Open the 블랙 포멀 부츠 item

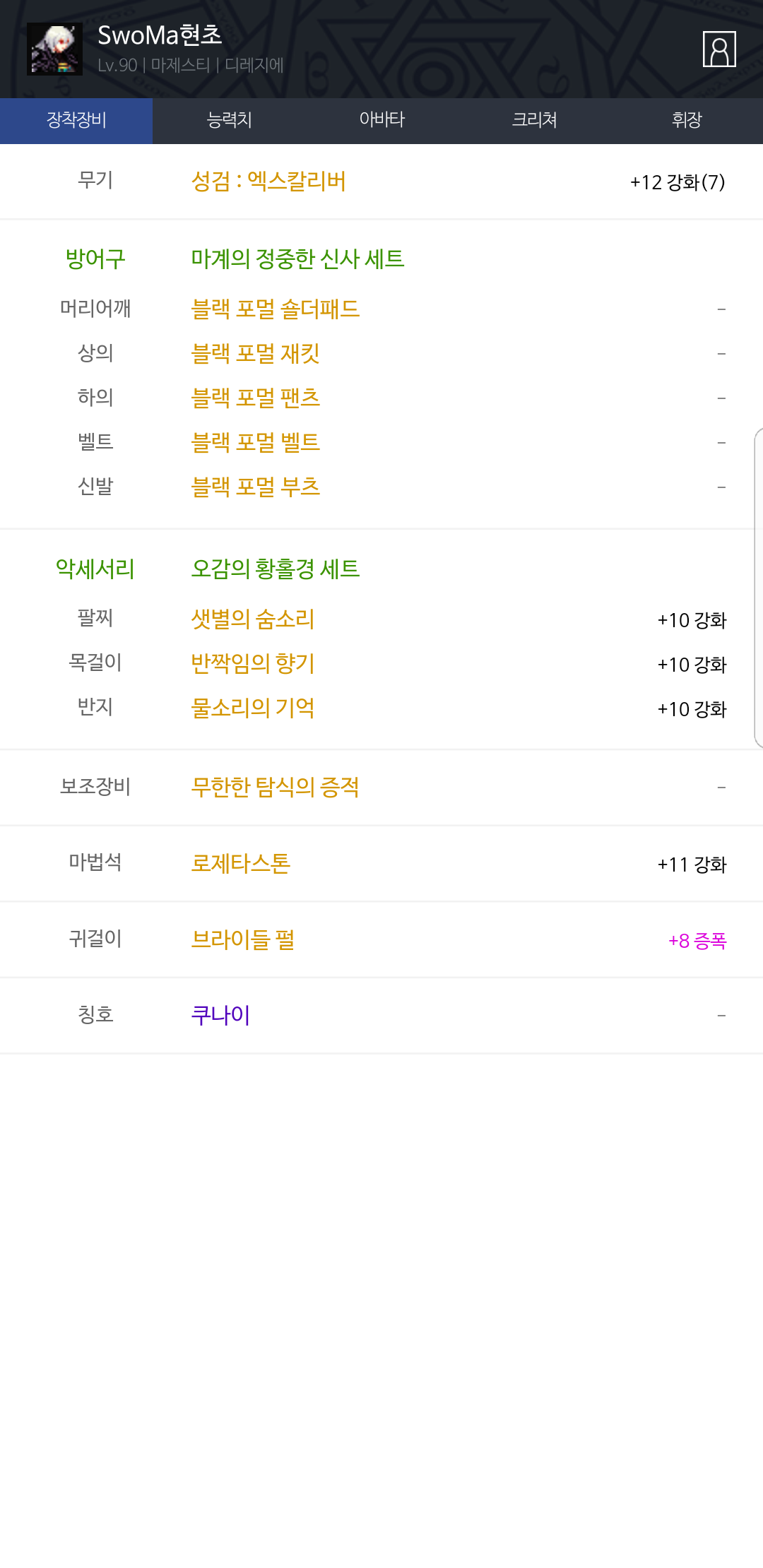tap(256, 487)
